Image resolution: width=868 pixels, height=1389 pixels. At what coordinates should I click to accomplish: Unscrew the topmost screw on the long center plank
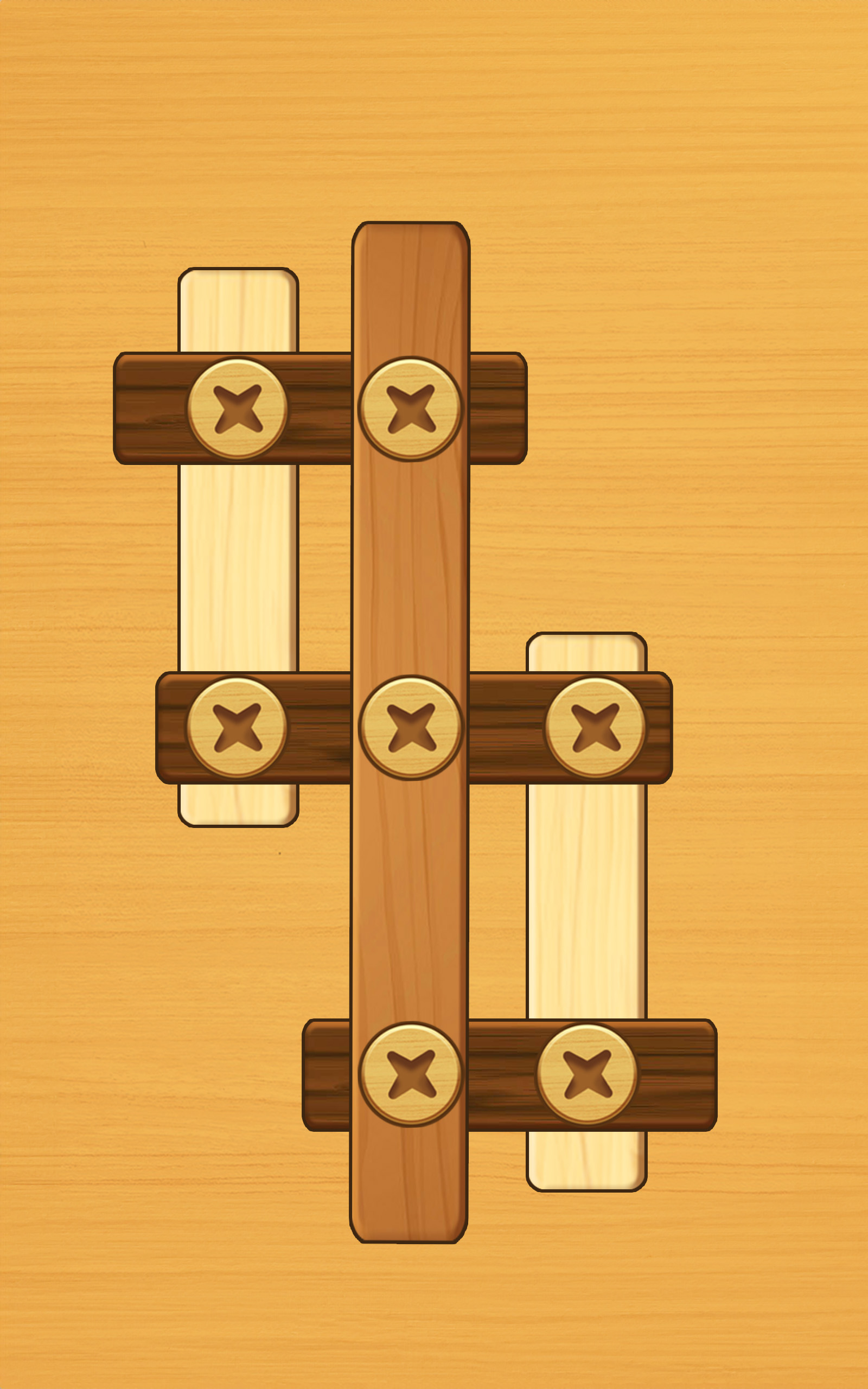tap(411, 409)
